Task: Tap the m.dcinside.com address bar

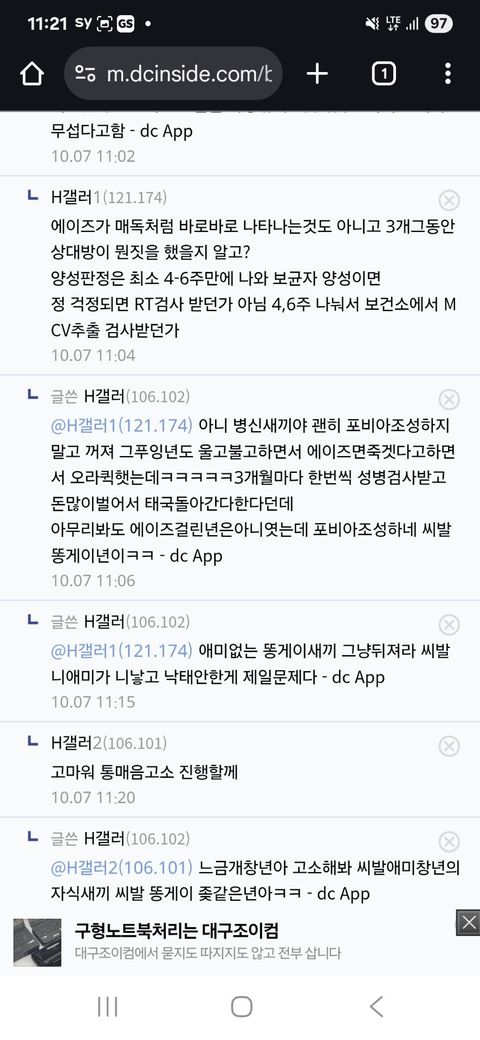Action: [x=174, y=74]
